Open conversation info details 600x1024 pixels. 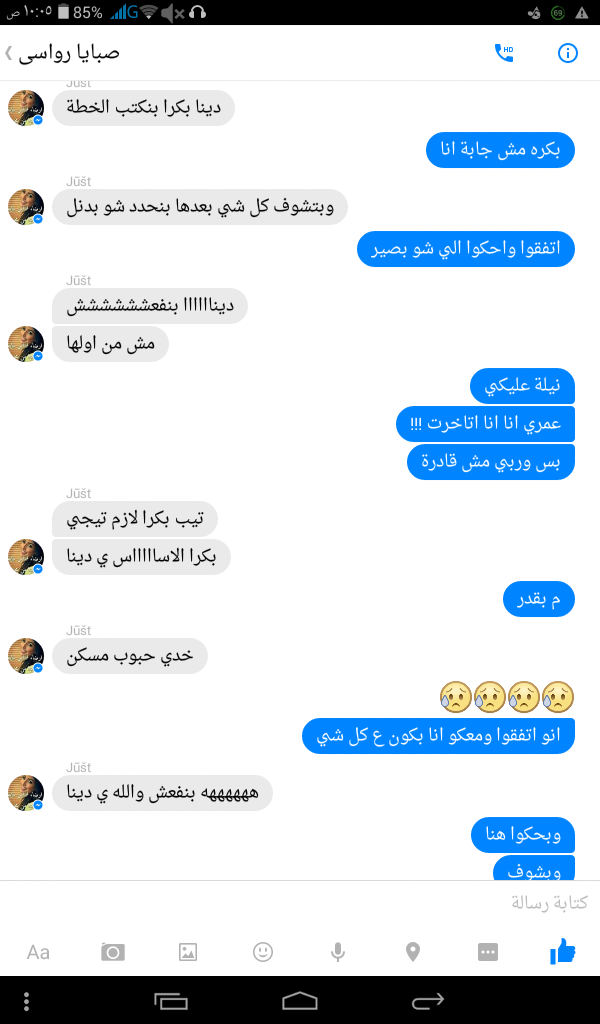(x=567, y=53)
